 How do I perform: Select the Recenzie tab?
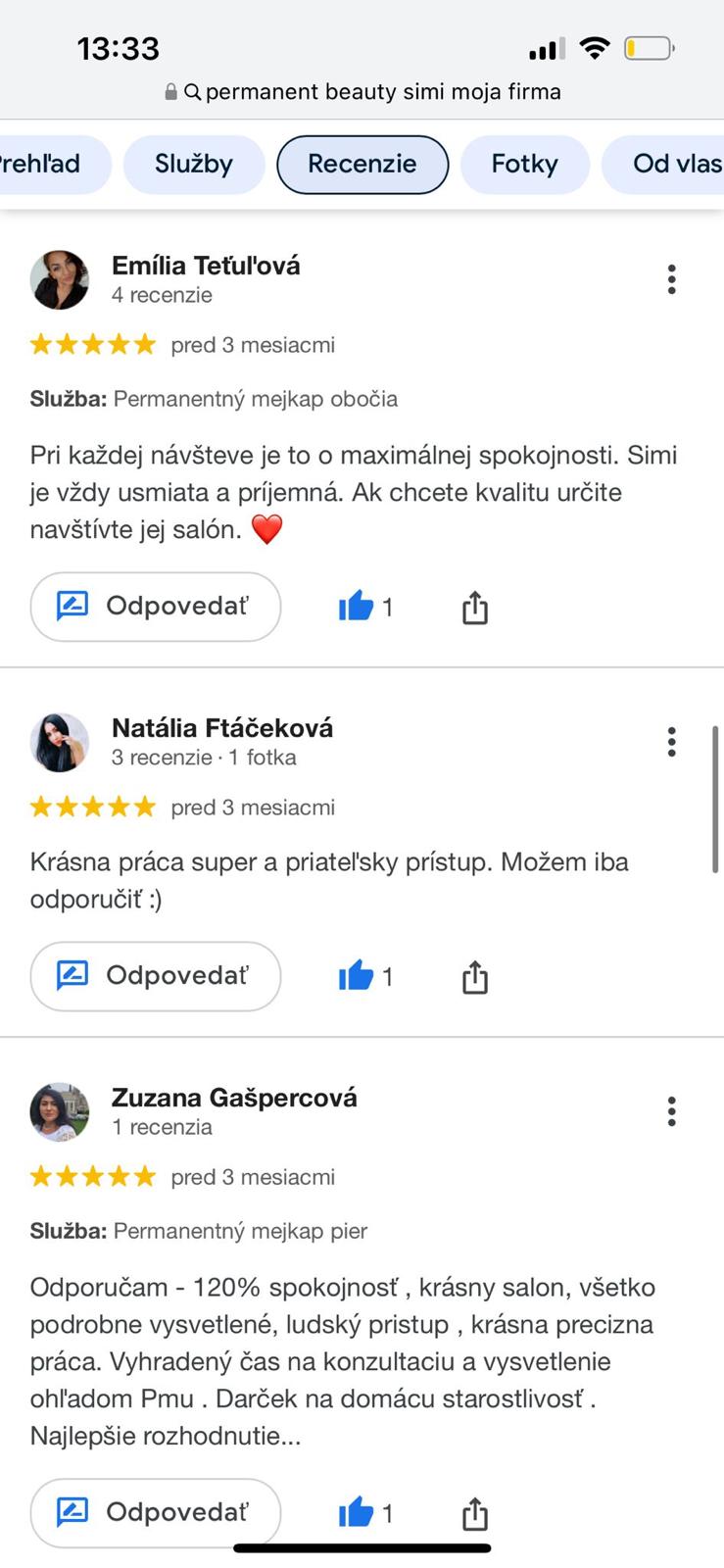click(362, 164)
